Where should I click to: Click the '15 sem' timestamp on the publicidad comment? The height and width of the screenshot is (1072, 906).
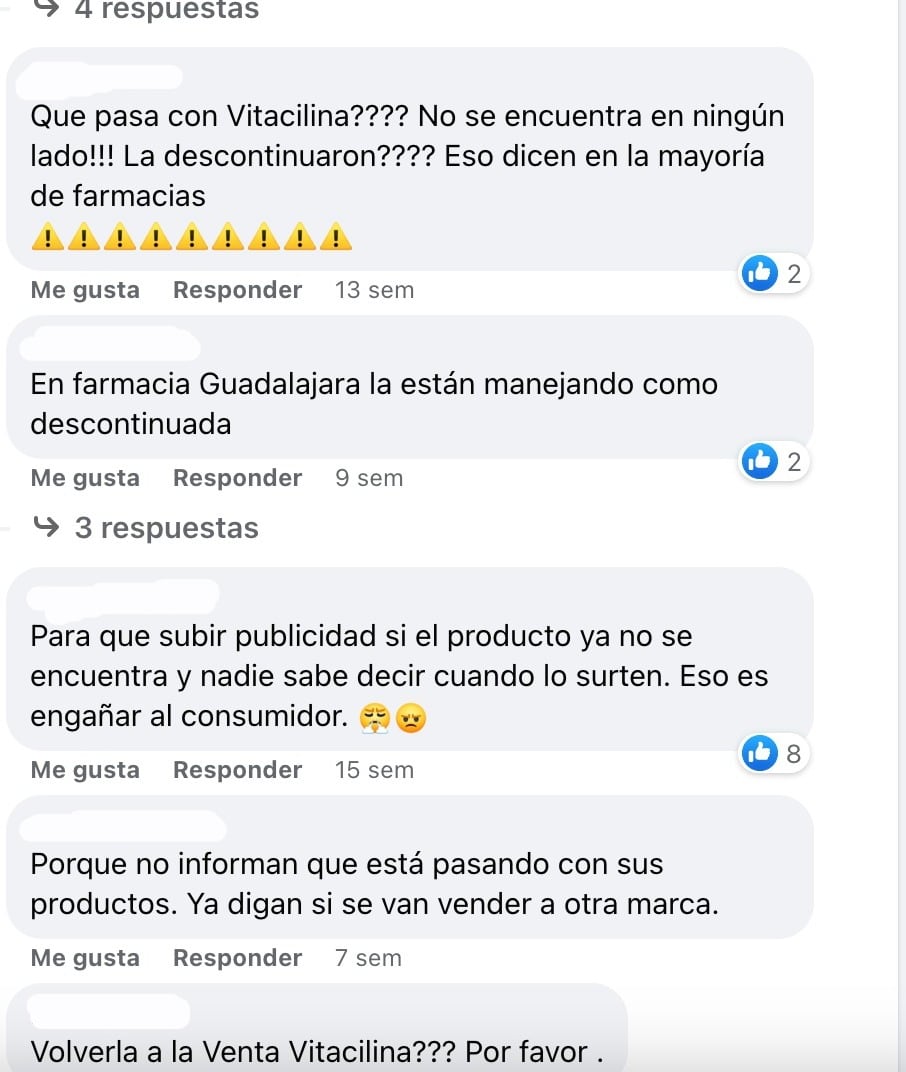(373, 770)
